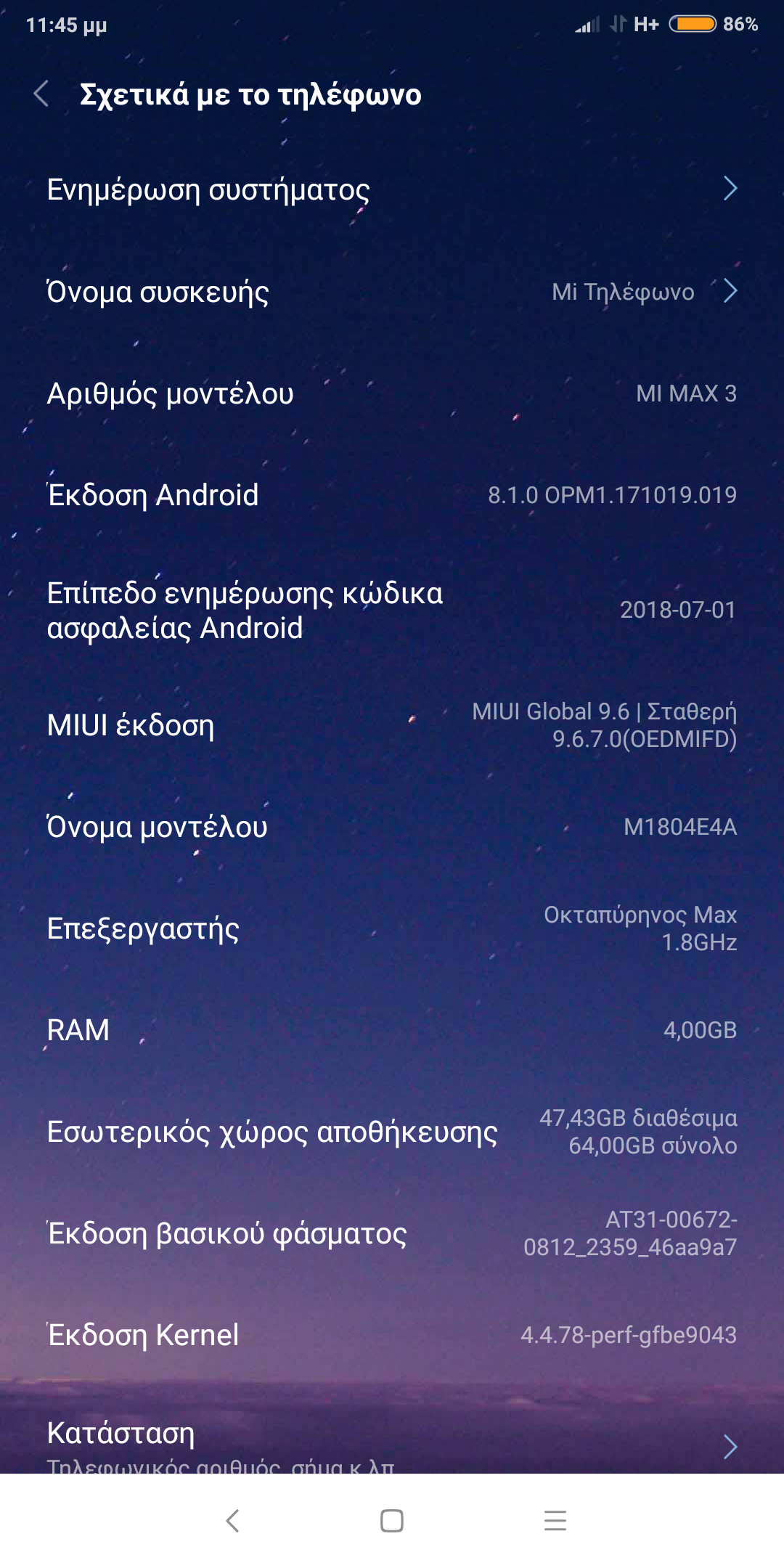This screenshot has width=784, height=1568.
Task: Open Ενημέρωση συστήματος
Action: point(392,189)
